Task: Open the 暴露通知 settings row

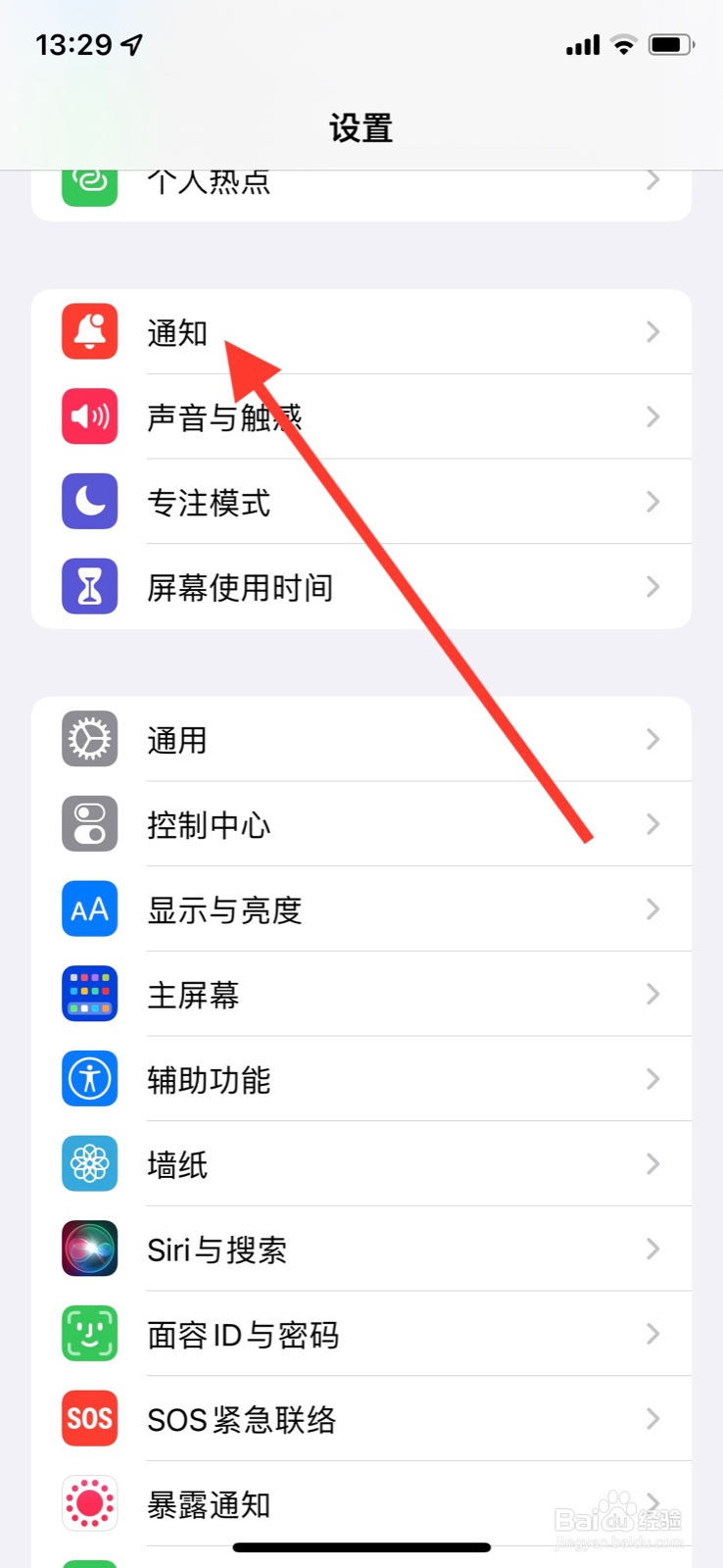Action: coord(361,1504)
